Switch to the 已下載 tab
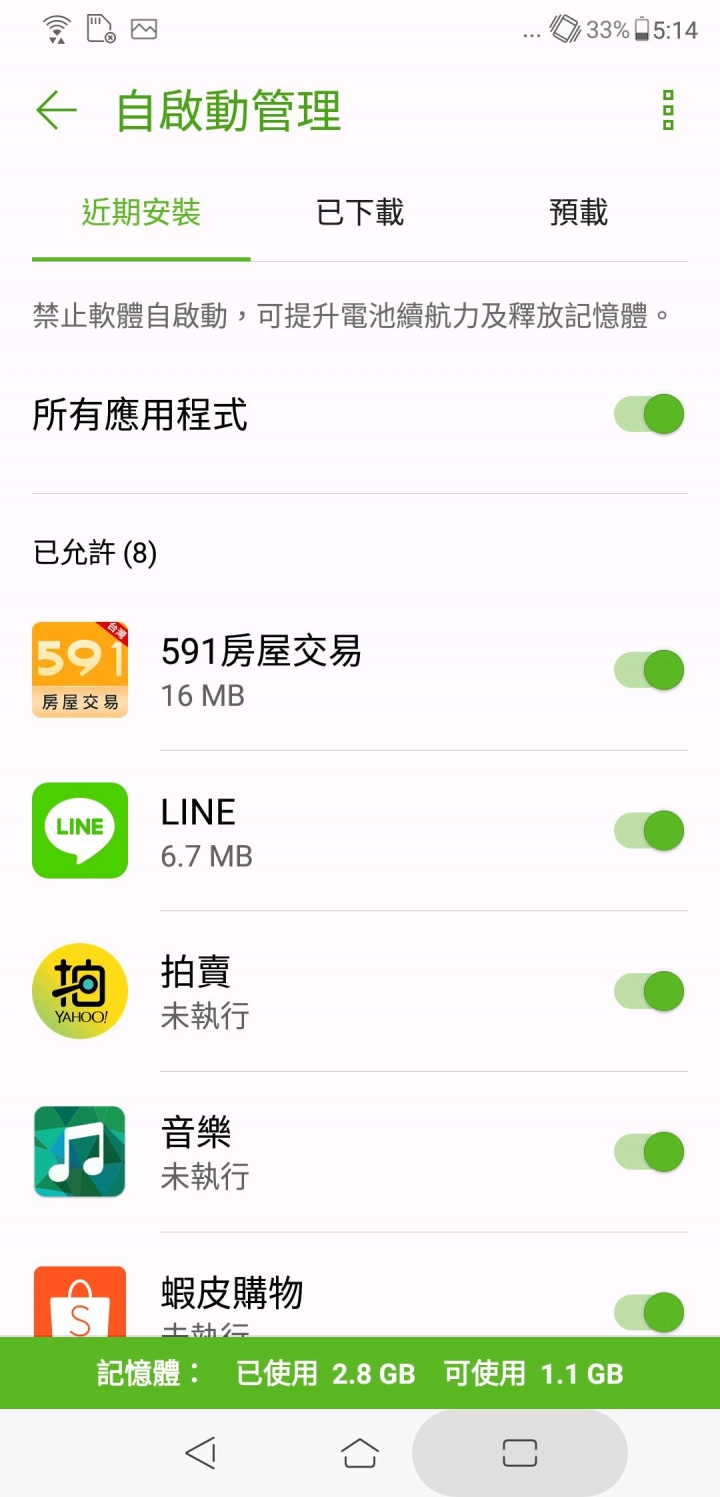 (360, 213)
